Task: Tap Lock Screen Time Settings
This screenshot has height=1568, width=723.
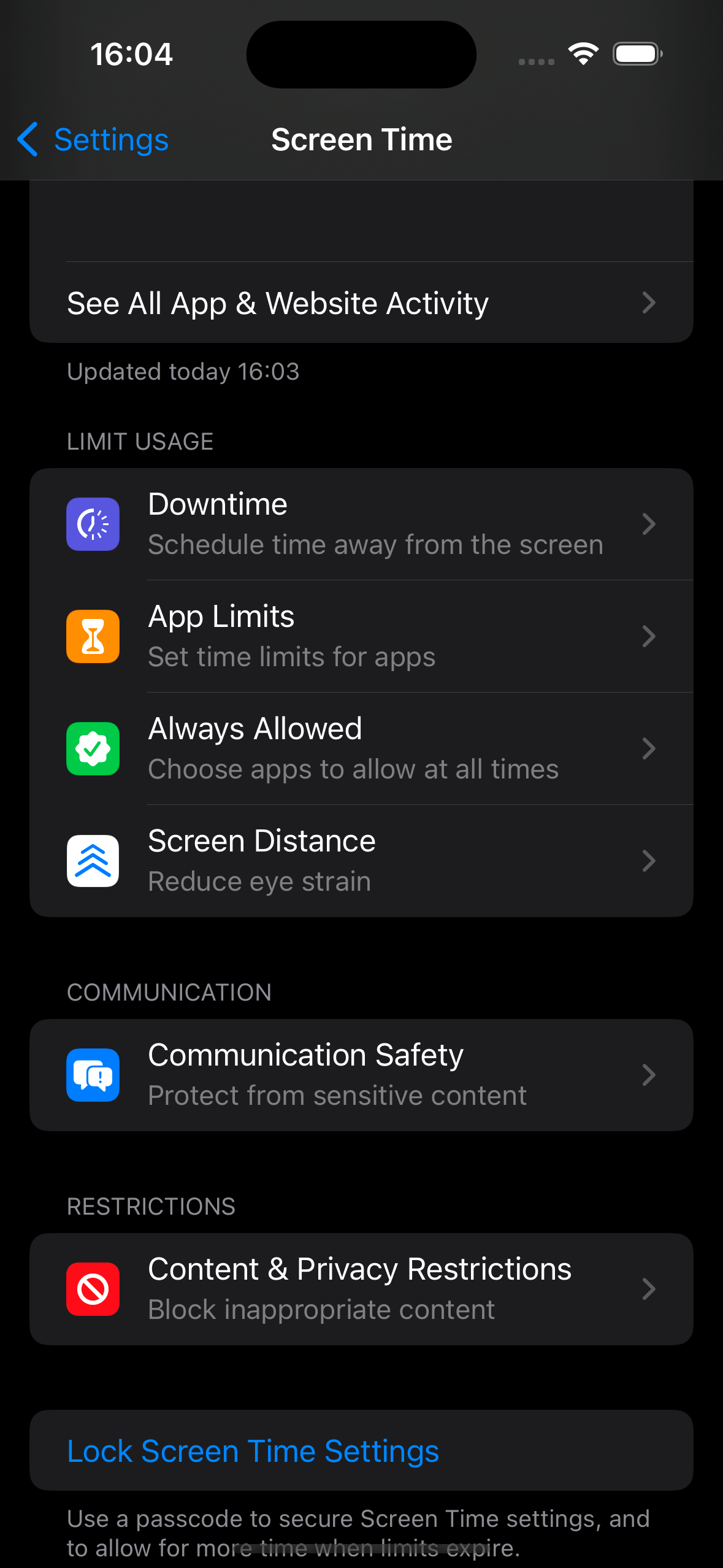Action: pyautogui.click(x=253, y=1451)
